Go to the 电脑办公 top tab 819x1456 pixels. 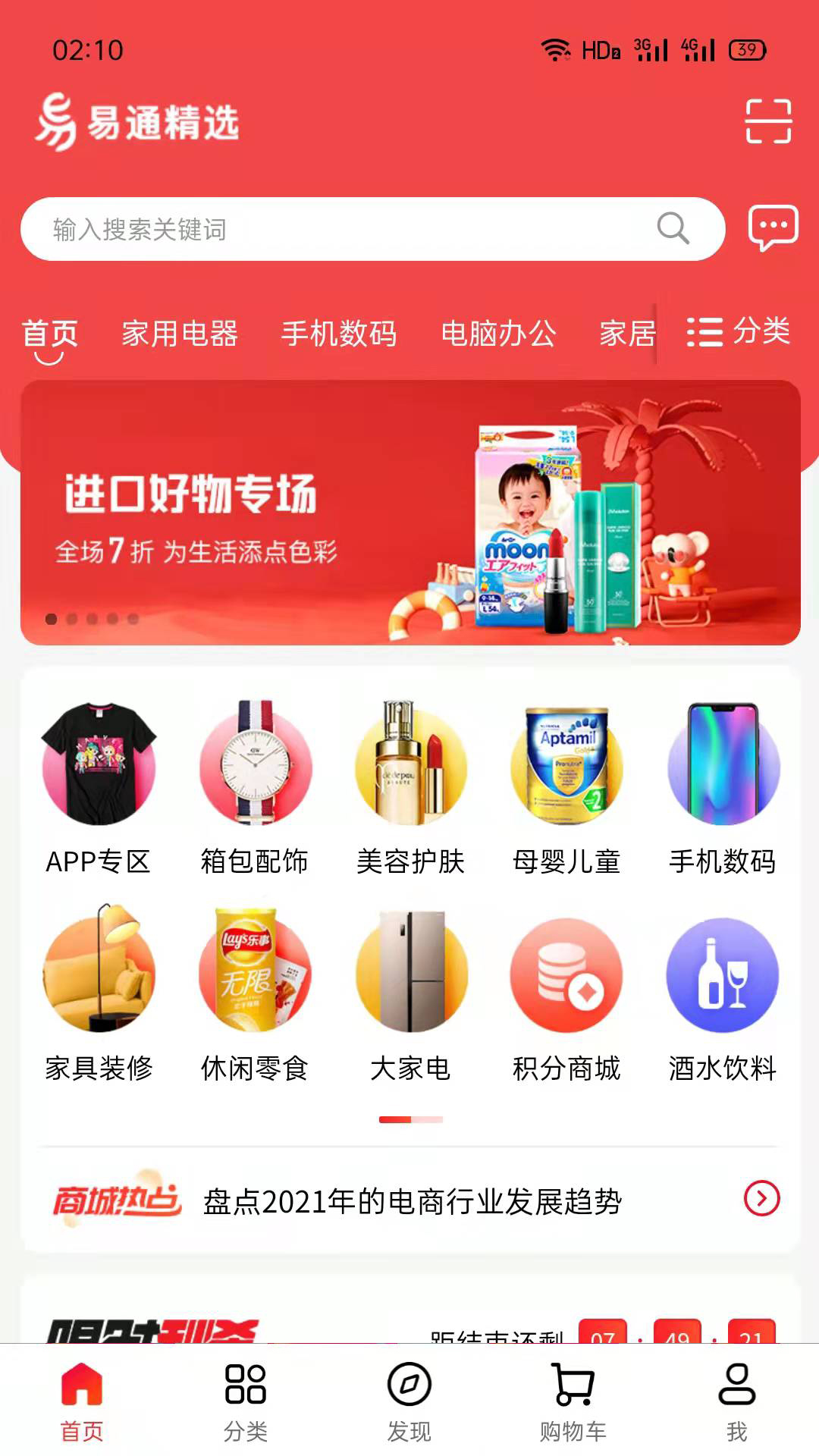[x=498, y=334]
